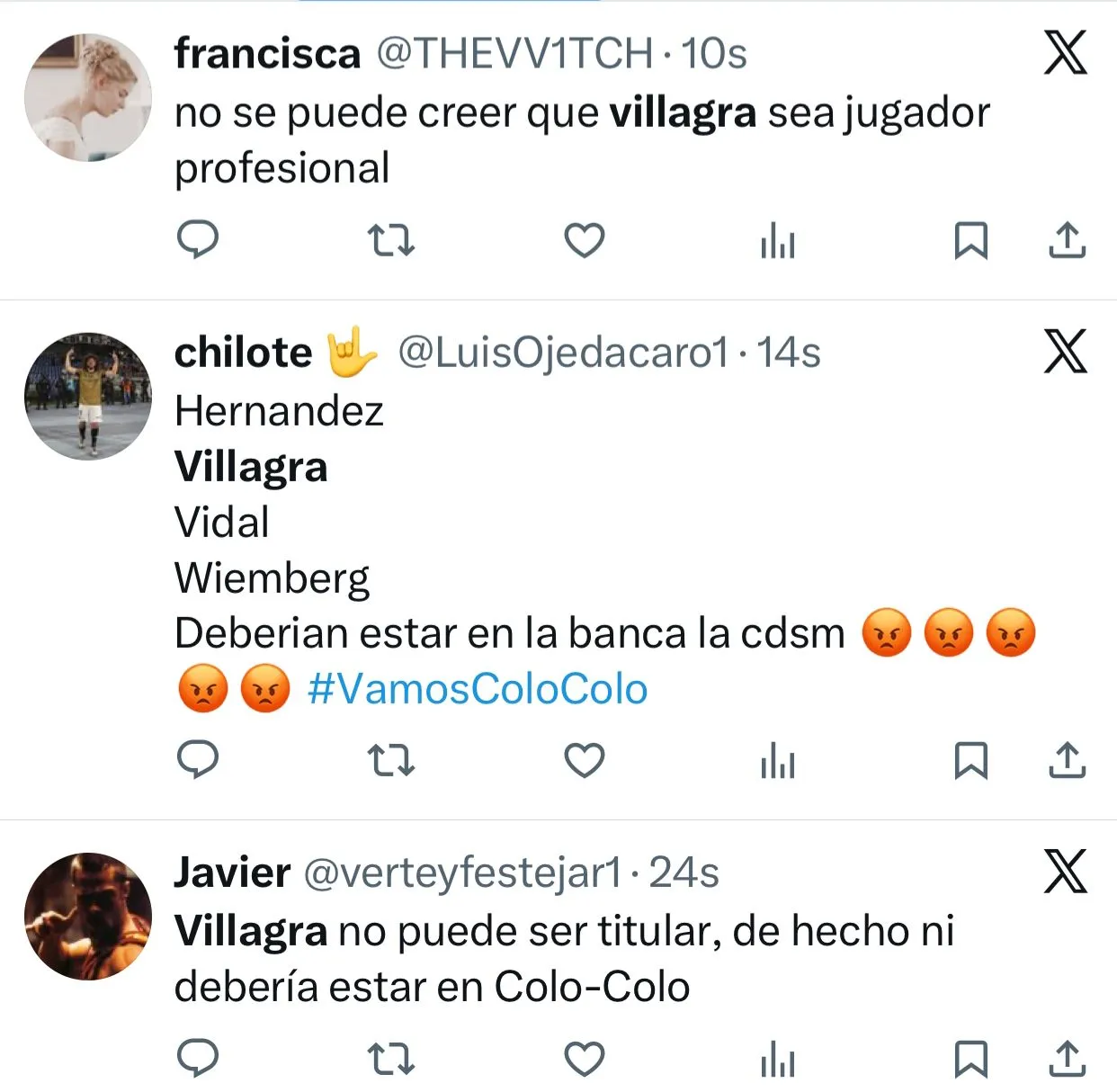
Task: Like chilote's tweet
Action: pos(584,761)
